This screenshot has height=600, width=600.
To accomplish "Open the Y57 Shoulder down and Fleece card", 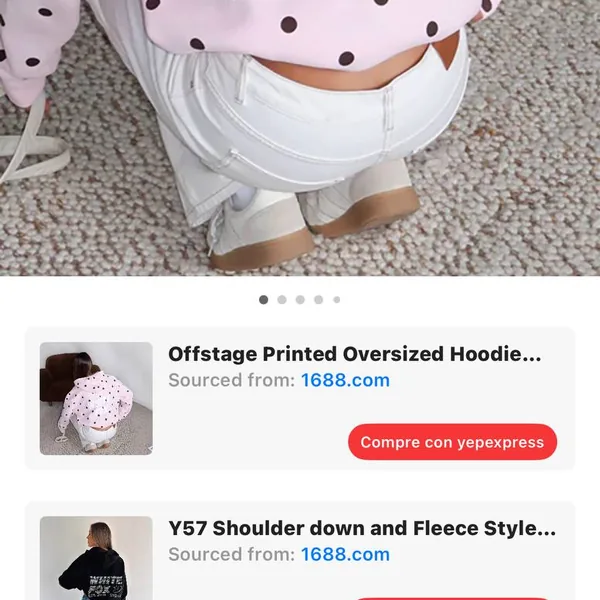I will [361, 529].
